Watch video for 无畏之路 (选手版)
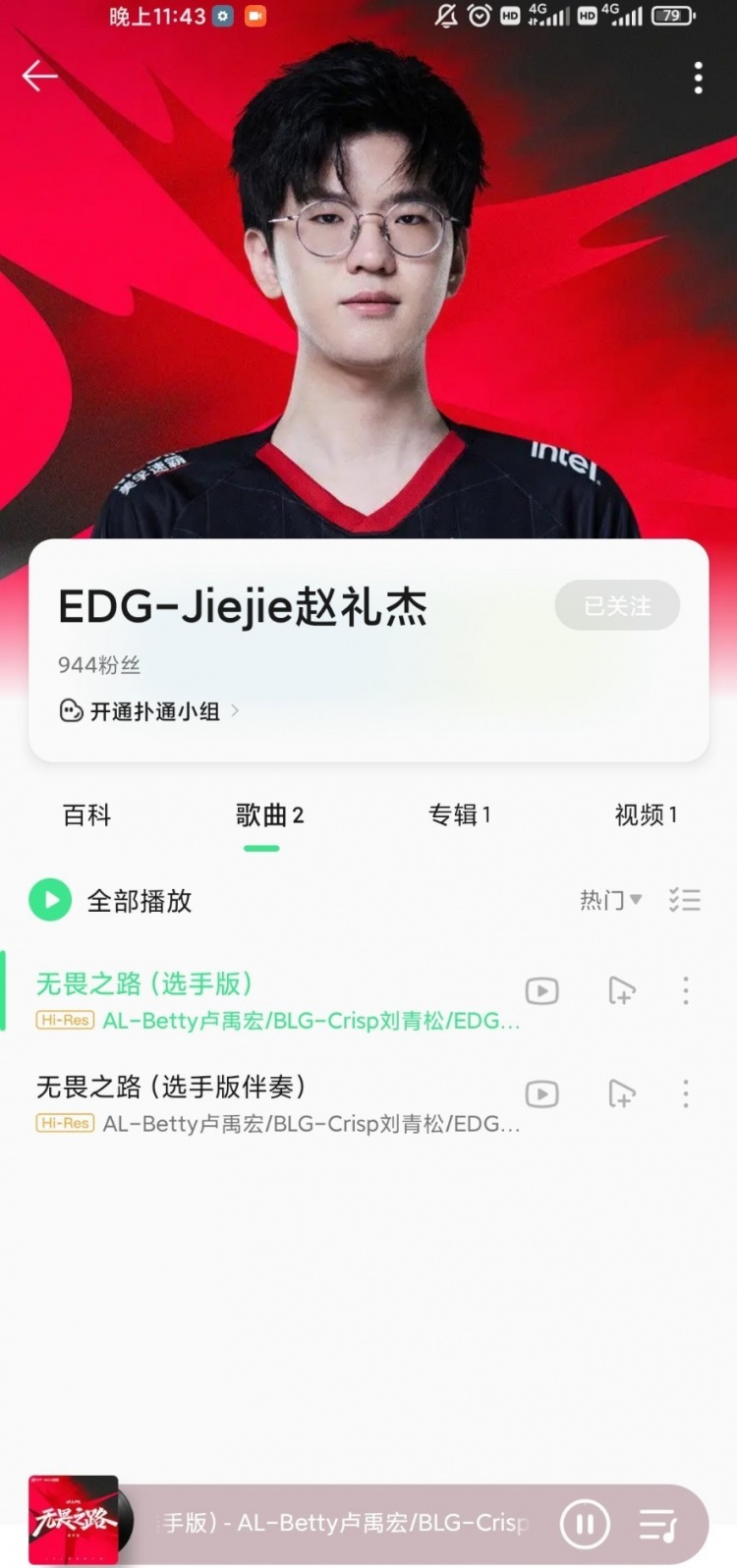The image size is (737, 1568). [542, 990]
